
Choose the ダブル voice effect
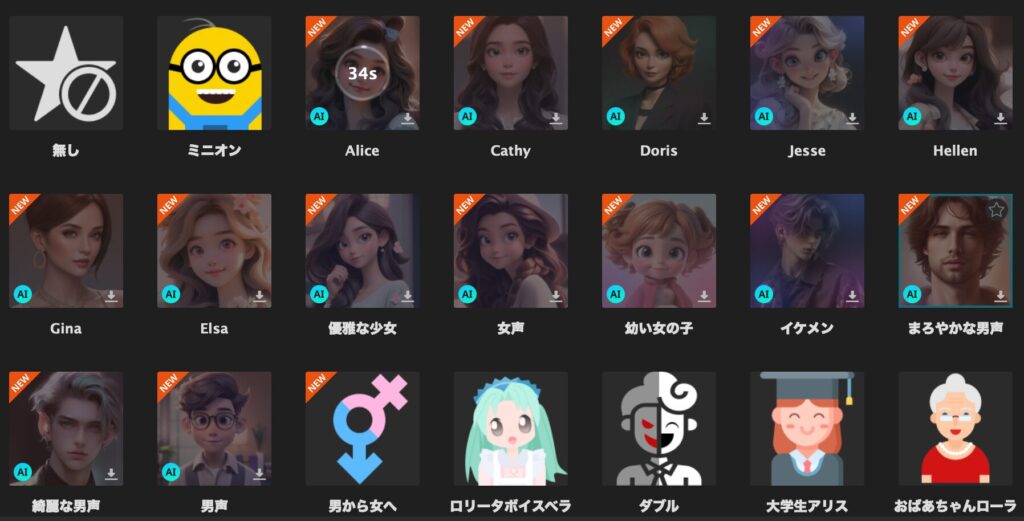[x=658, y=429]
